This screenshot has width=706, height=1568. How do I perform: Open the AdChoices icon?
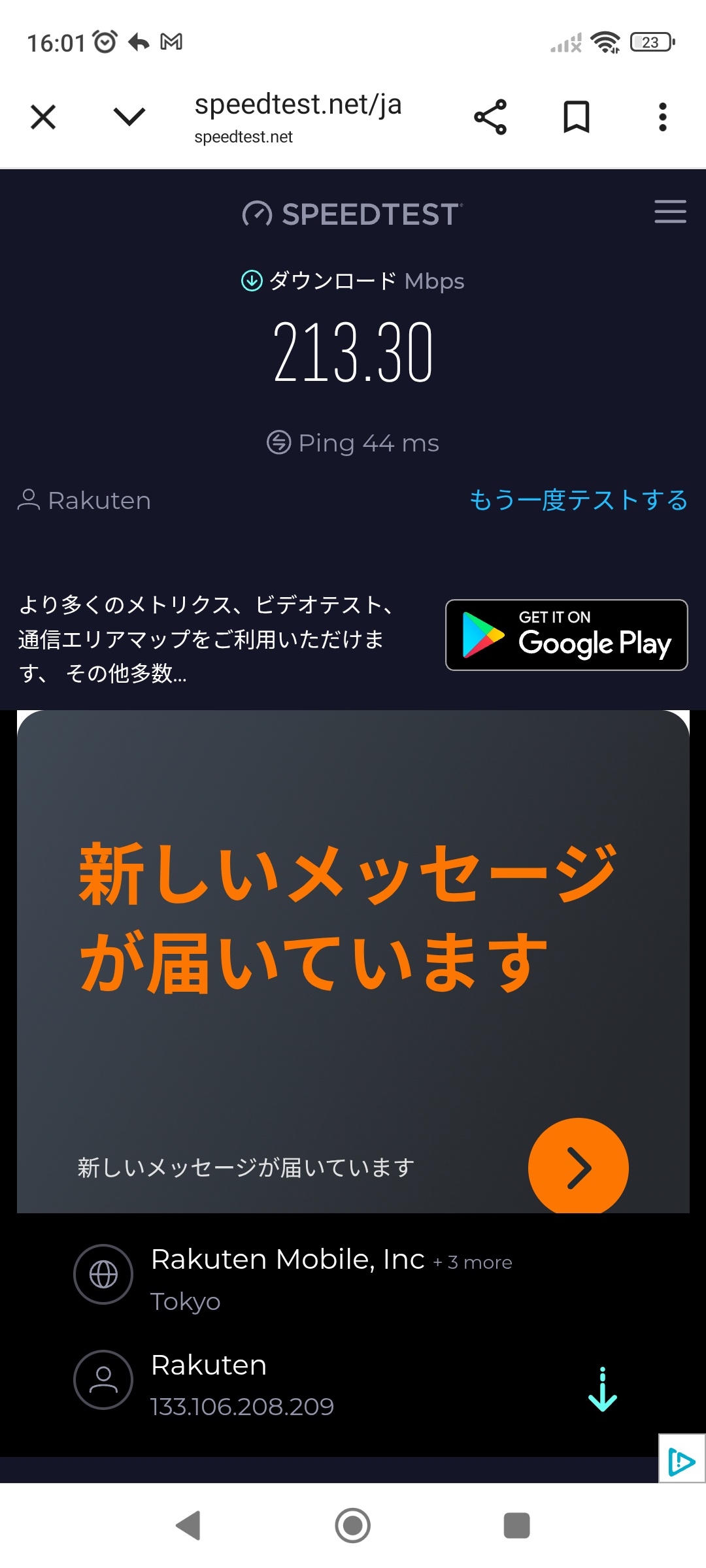click(x=681, y=1459)
